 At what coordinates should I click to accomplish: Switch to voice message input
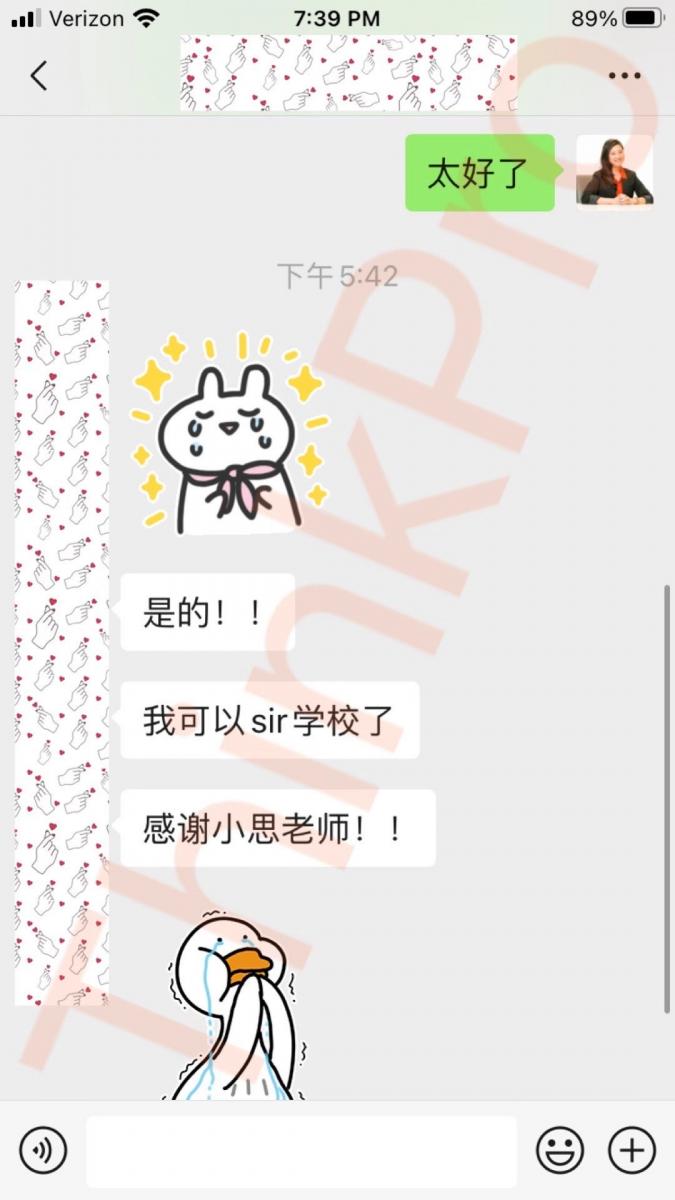pos(43,1150)
